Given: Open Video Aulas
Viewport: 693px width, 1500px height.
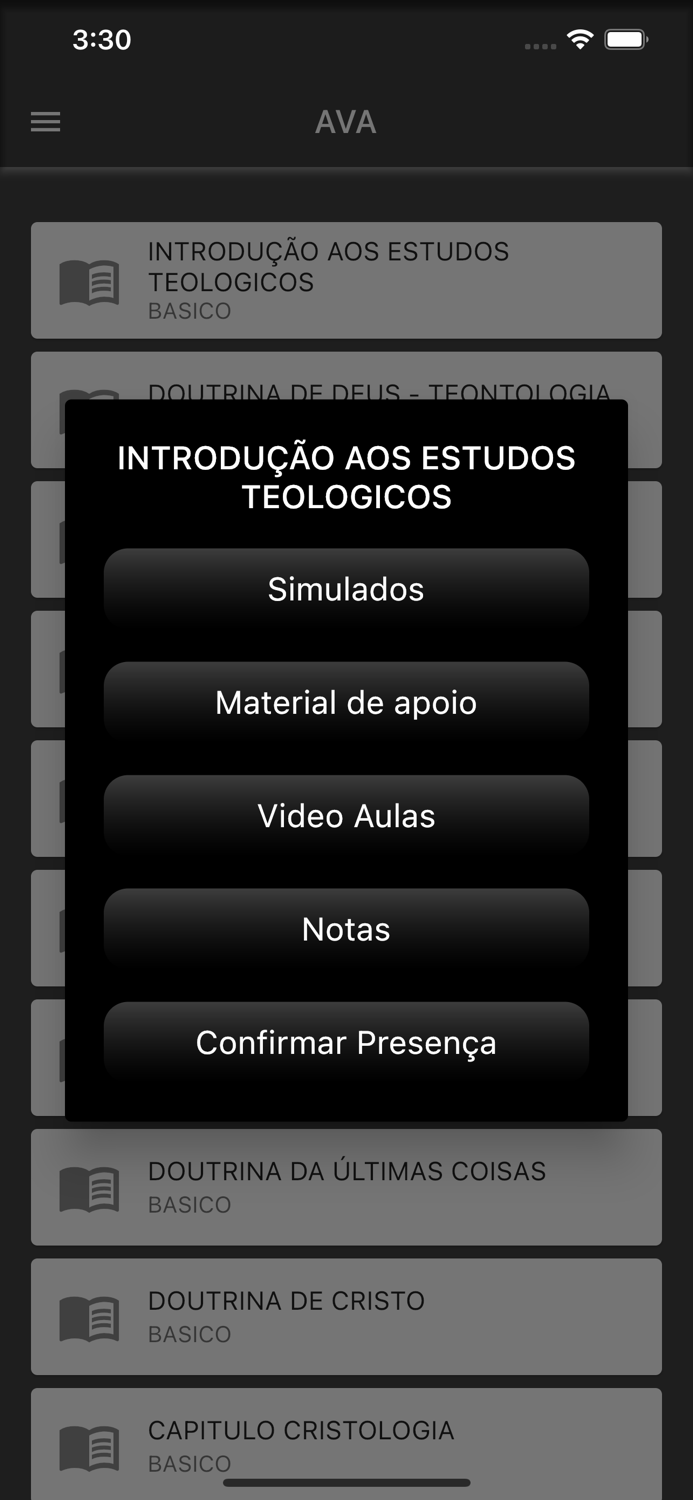Looking at the screenshot, I should [x=346, y=816].
